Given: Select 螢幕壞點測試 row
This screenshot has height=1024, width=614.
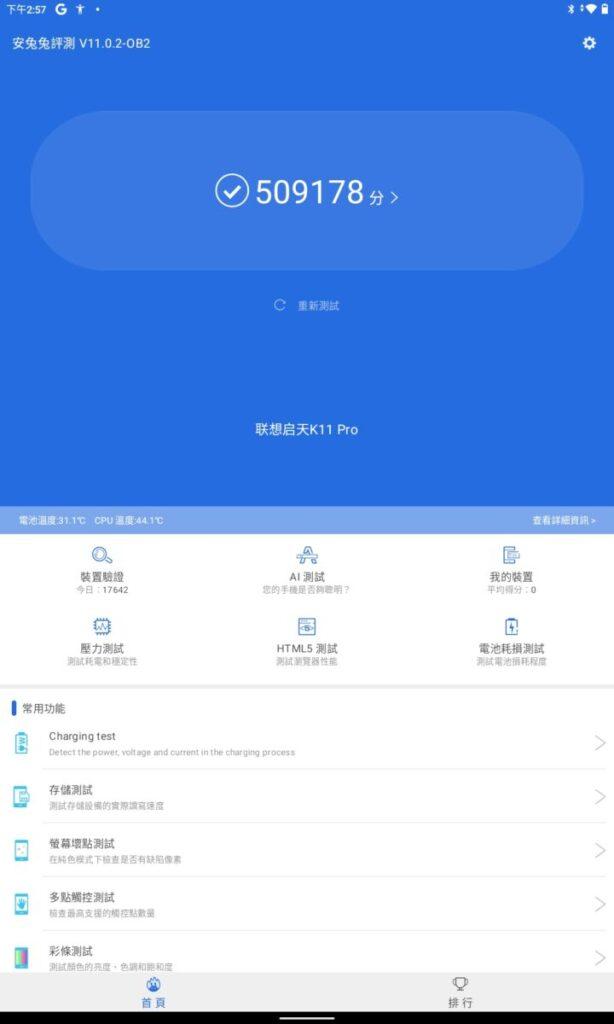Looking at the screenshot, I should pos(307,850).
